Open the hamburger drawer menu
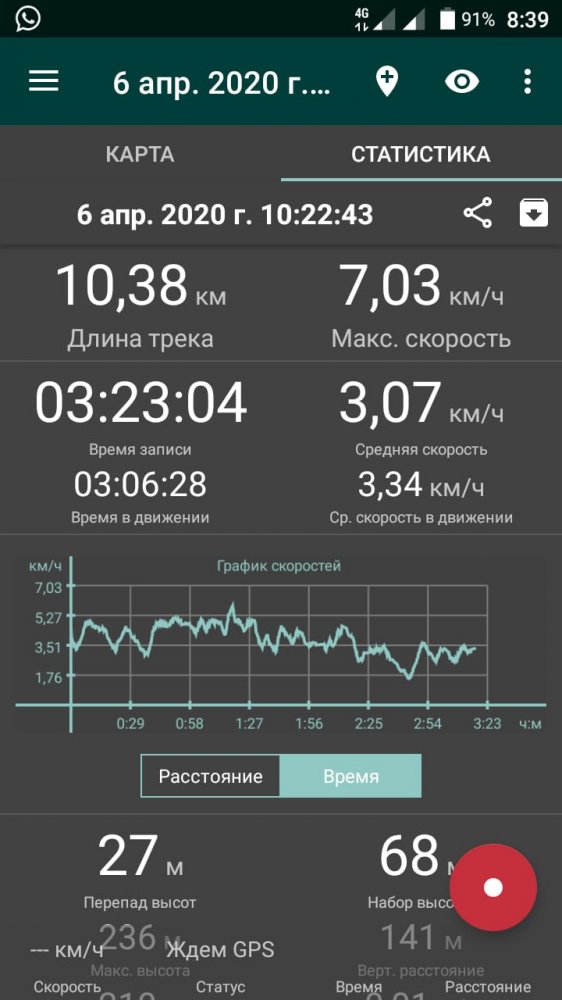Image resolution: width=562 pixels, height=1000 pixels. tap(43, 82)
